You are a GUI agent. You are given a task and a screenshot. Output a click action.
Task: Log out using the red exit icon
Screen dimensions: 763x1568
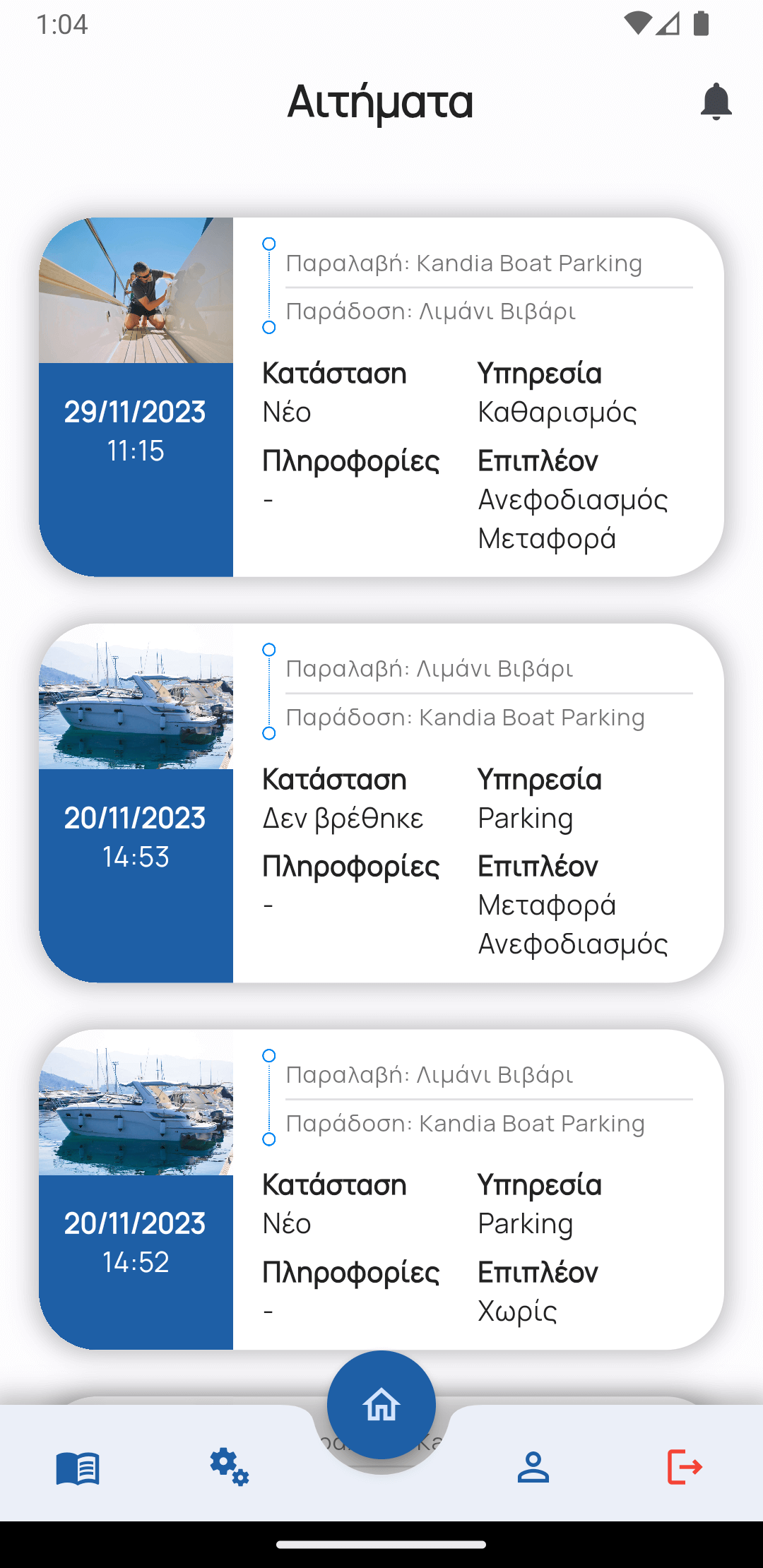(685, 1467)
